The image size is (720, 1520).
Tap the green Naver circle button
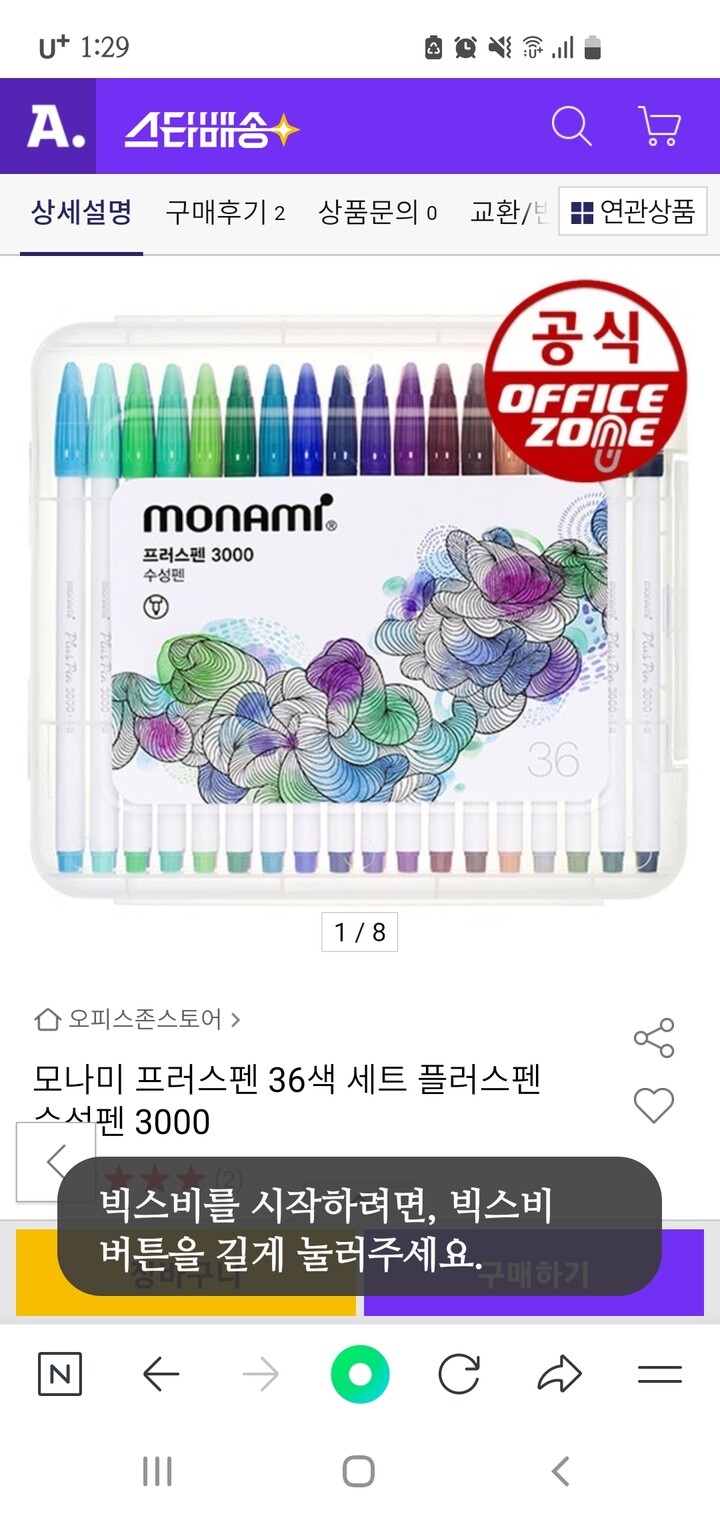tap(360, 1374)
